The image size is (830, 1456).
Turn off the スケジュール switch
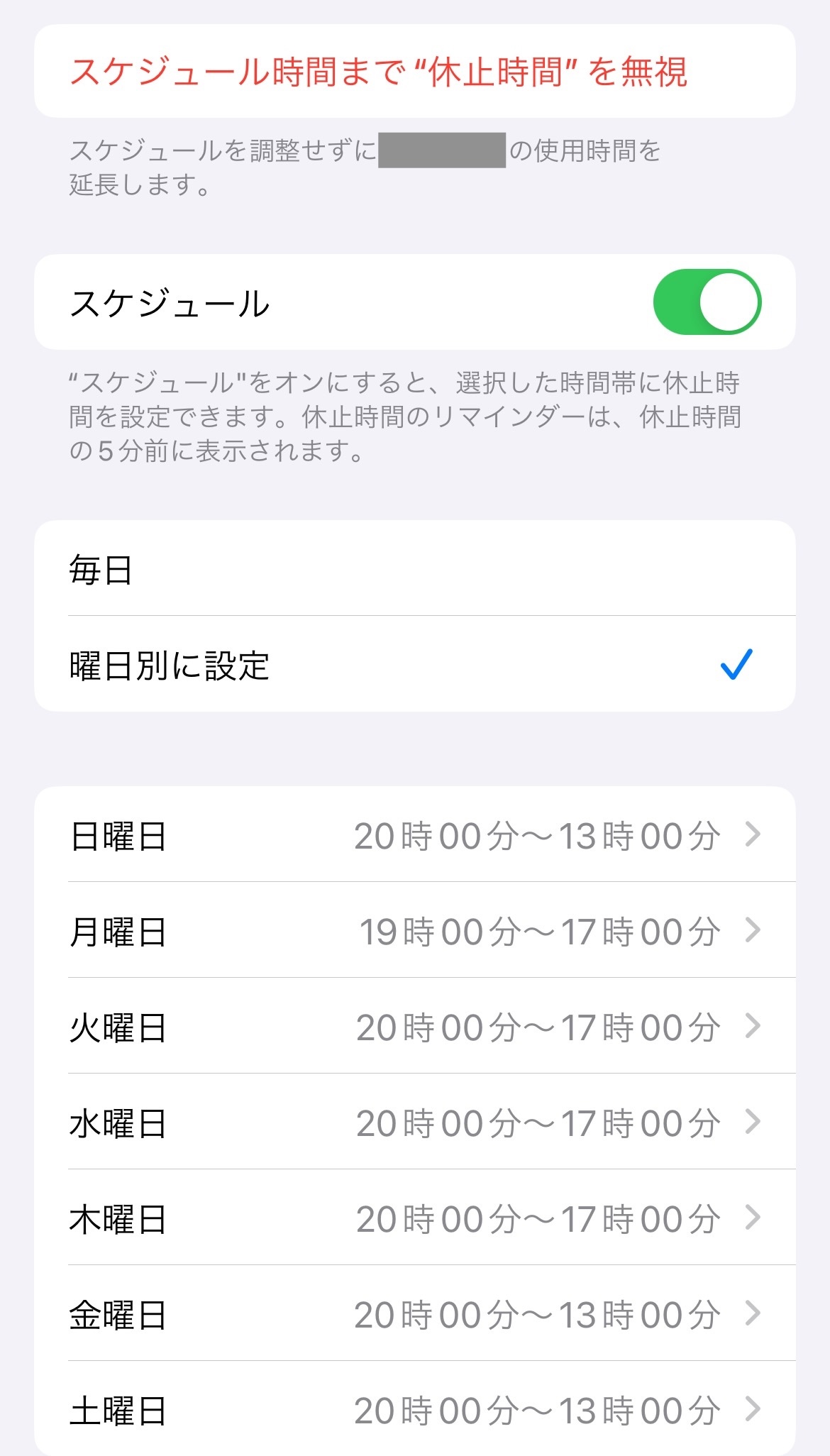707,302
